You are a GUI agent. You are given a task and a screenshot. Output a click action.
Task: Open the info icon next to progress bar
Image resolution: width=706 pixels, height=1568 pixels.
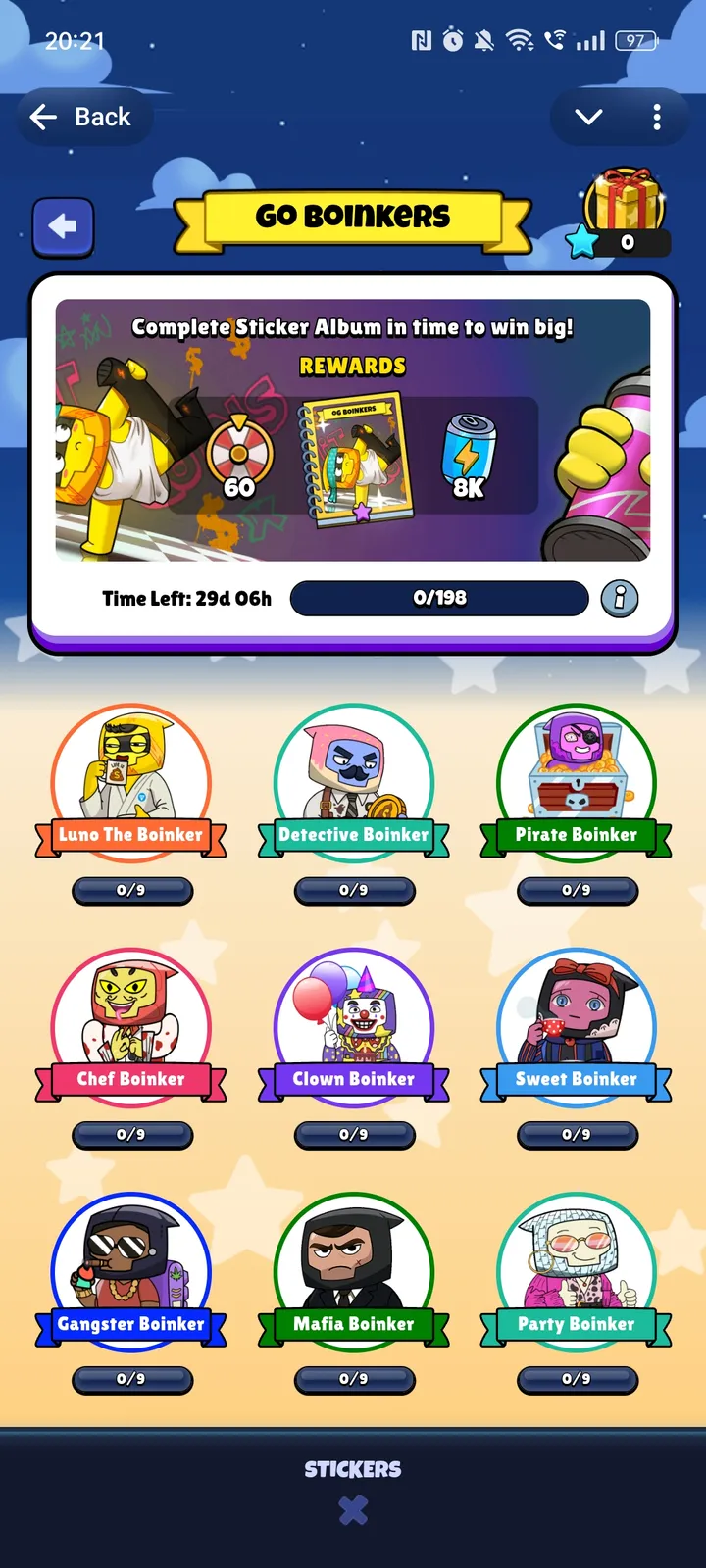point(620,599)
